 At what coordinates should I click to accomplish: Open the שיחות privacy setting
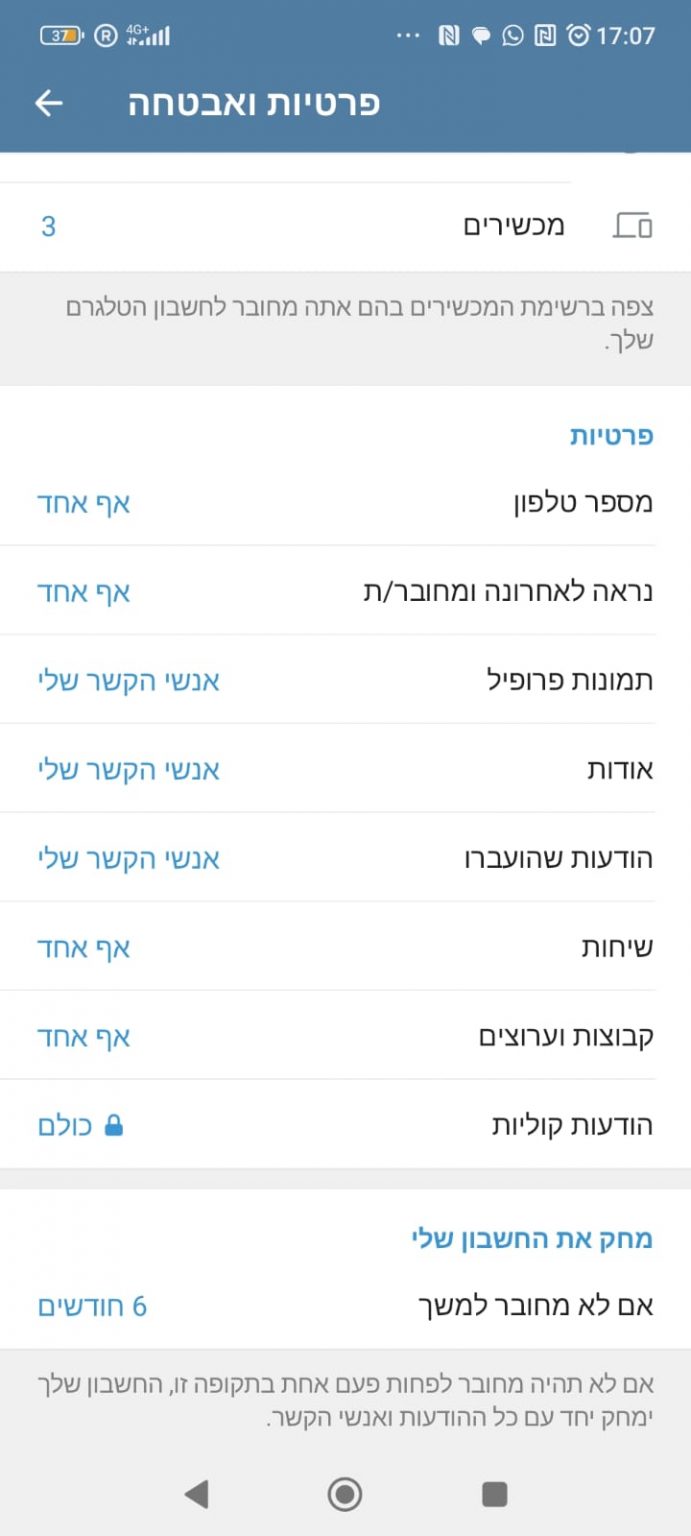[x=345, y=947]
